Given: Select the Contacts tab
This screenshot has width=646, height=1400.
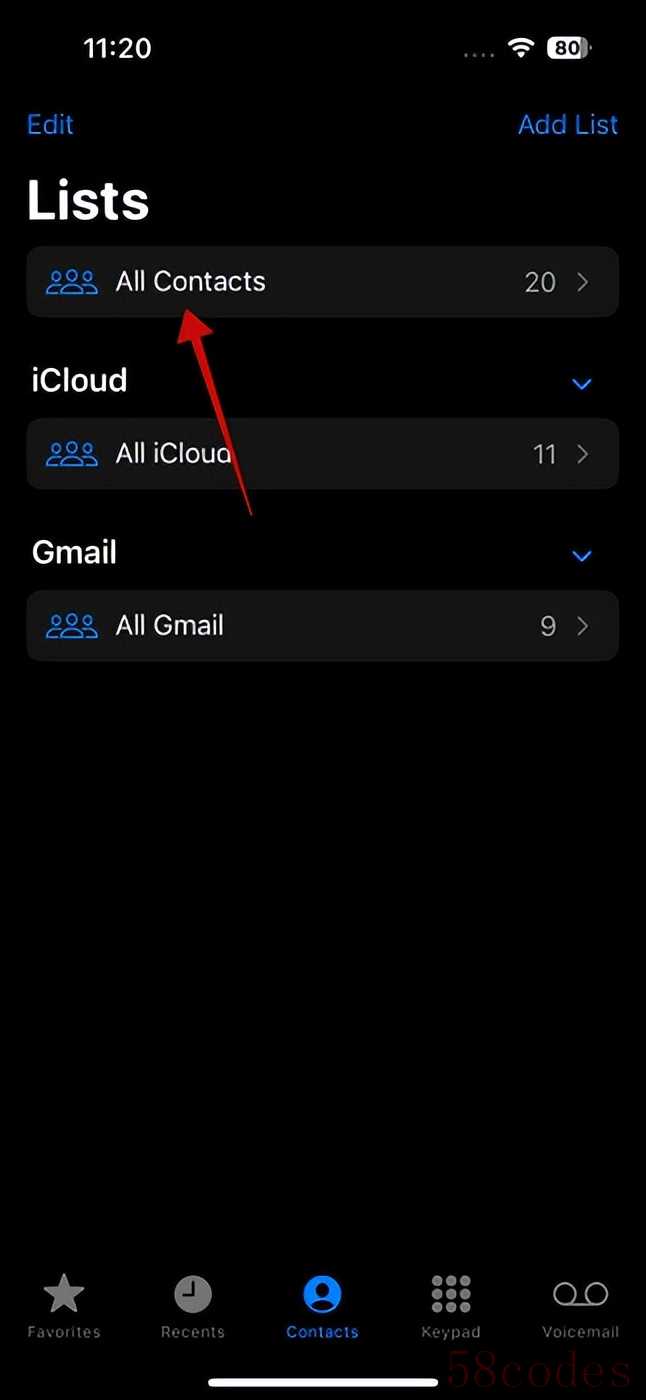Looking at the screenshot, I should tap(322, 1305).
